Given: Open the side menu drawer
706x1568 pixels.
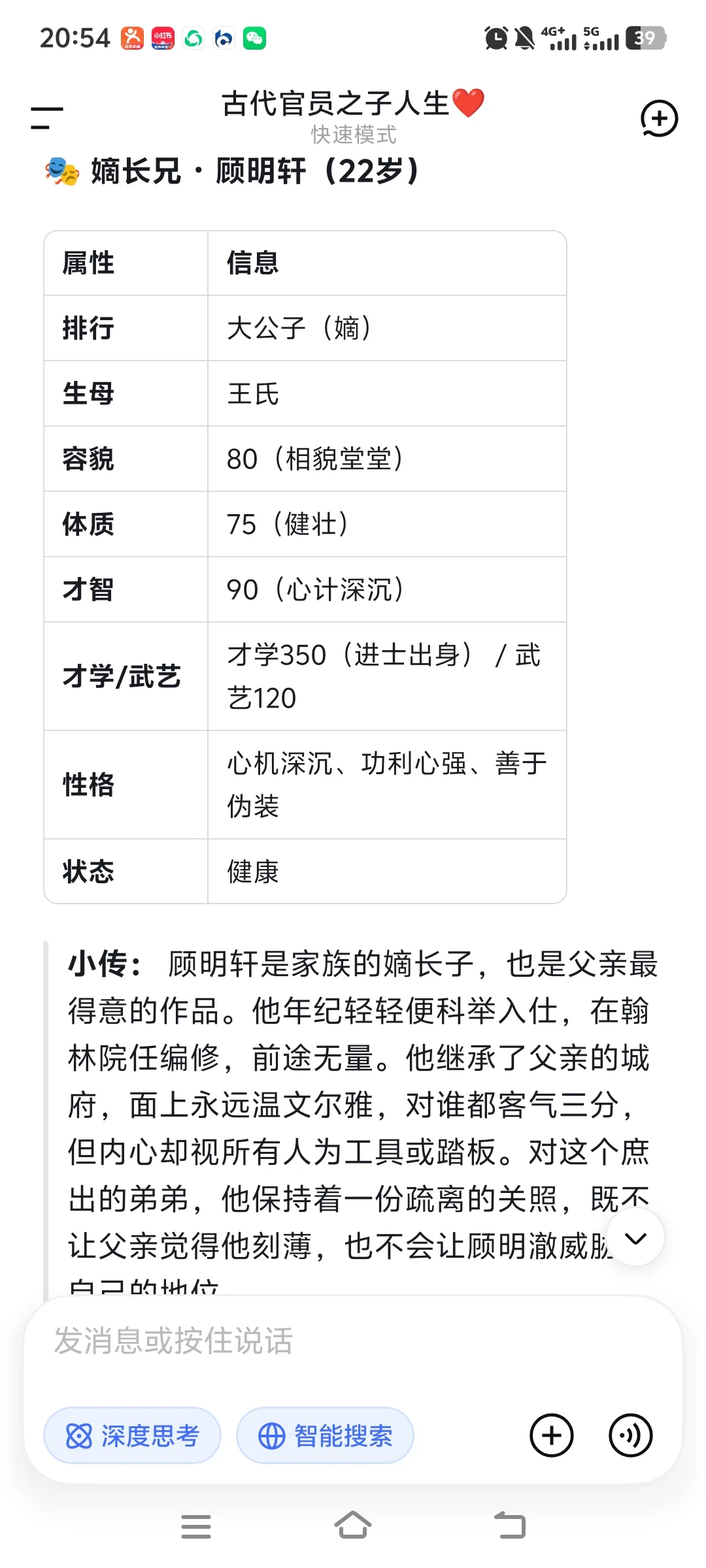Looking at the screenshot, I should [47, 118].
